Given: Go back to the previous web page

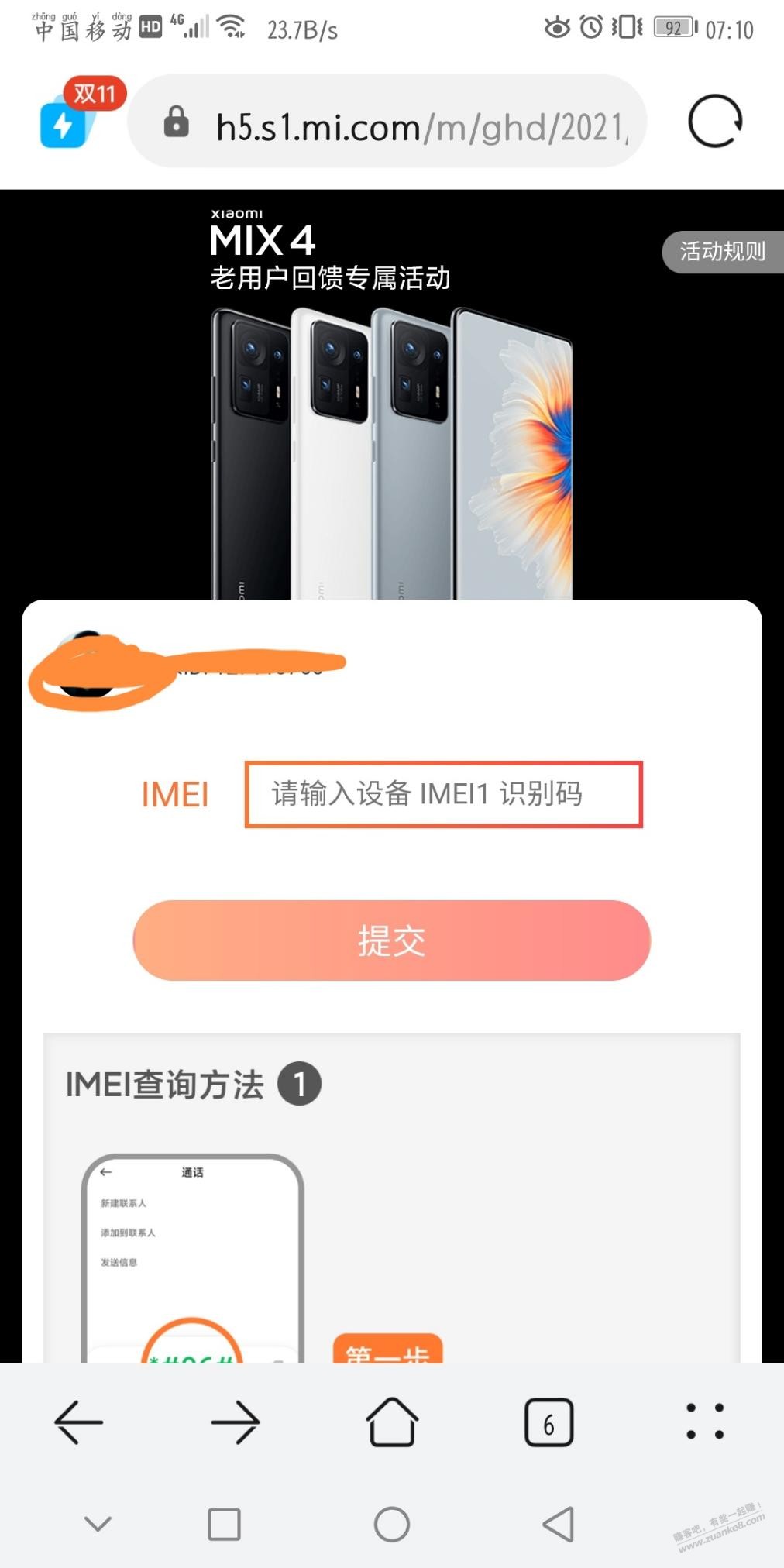Looking at the screenshot, I should 78,1422.
